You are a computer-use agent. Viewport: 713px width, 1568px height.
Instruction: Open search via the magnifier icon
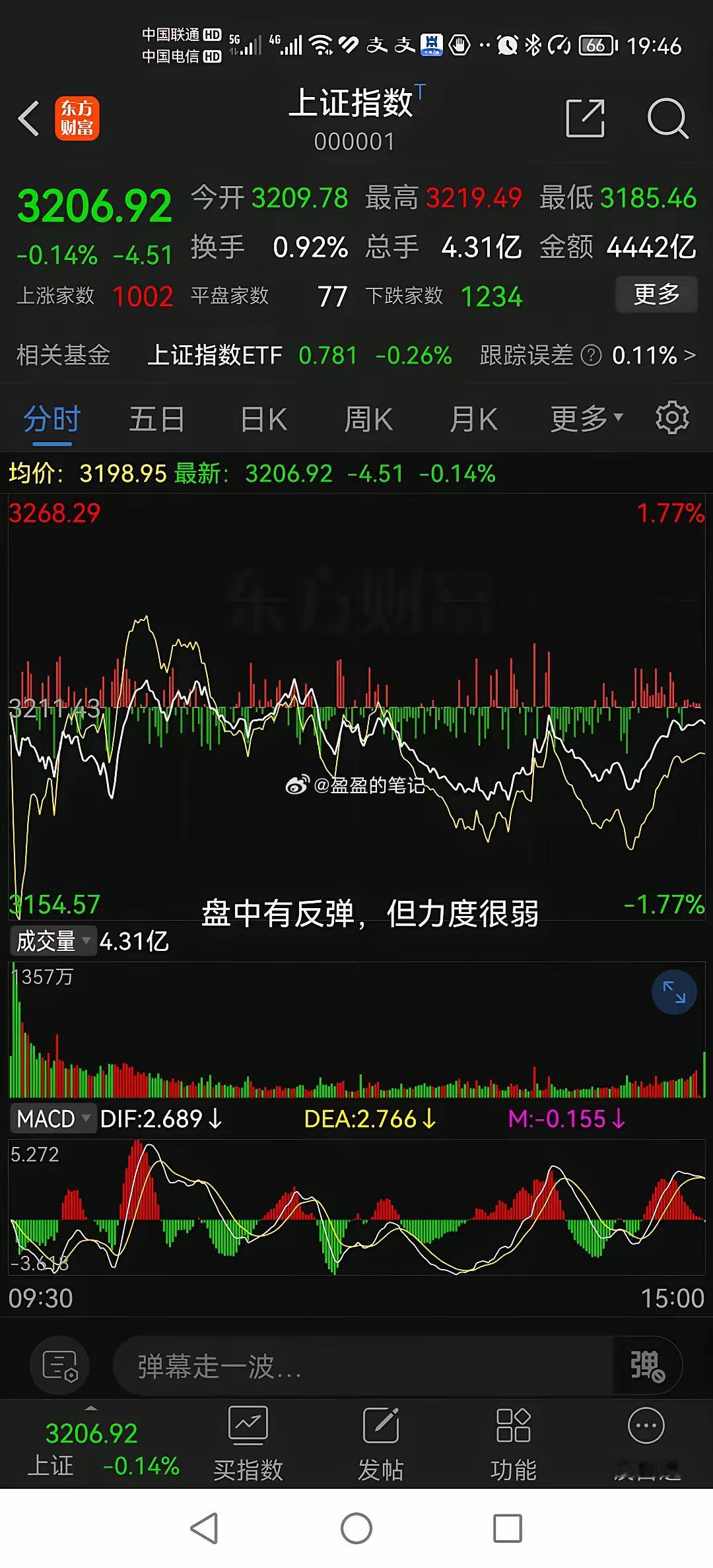coord(668,119)
